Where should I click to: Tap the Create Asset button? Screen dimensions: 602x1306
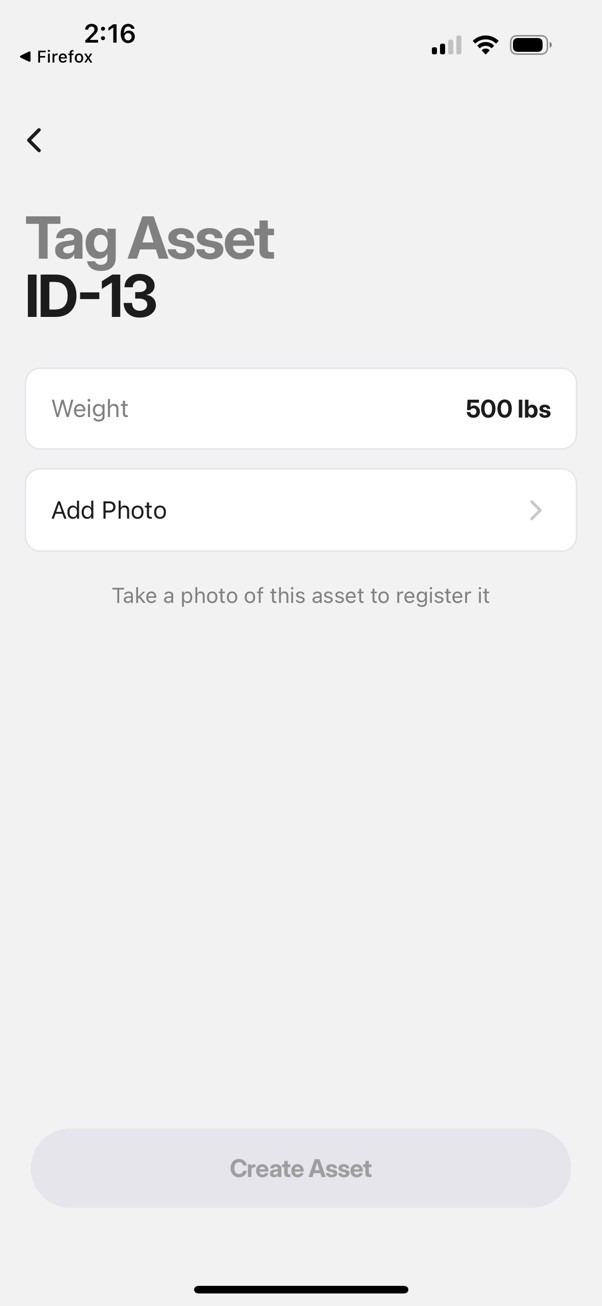click(x=300, y=1168)
